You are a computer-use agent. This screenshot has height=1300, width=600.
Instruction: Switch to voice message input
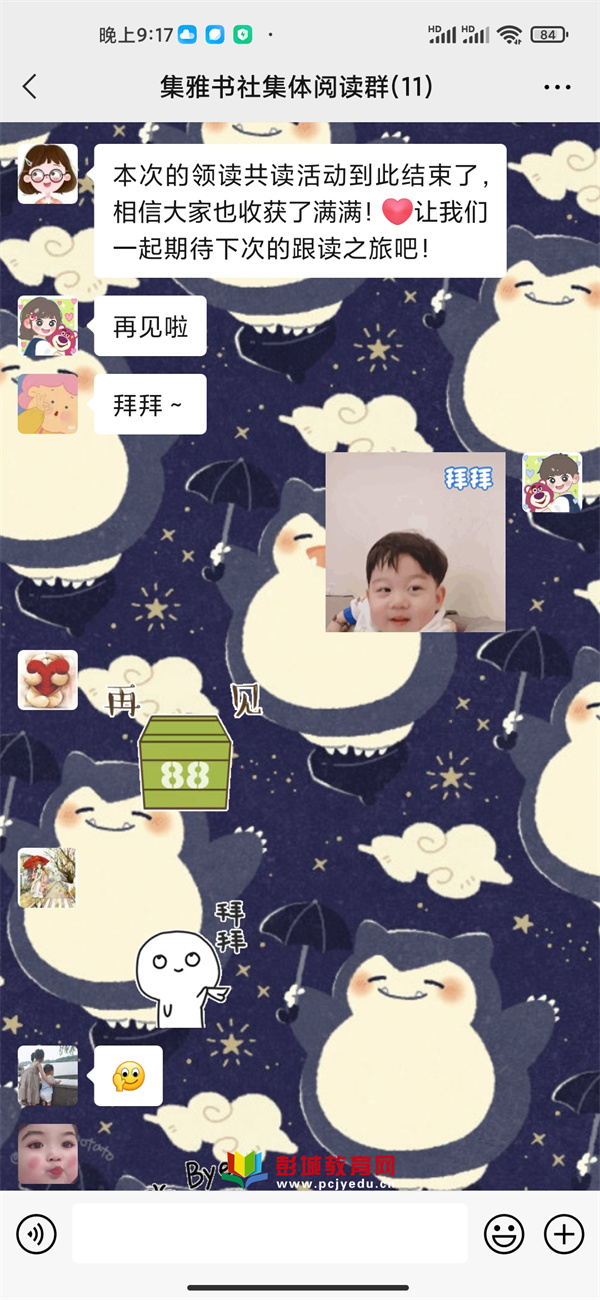37,1234
